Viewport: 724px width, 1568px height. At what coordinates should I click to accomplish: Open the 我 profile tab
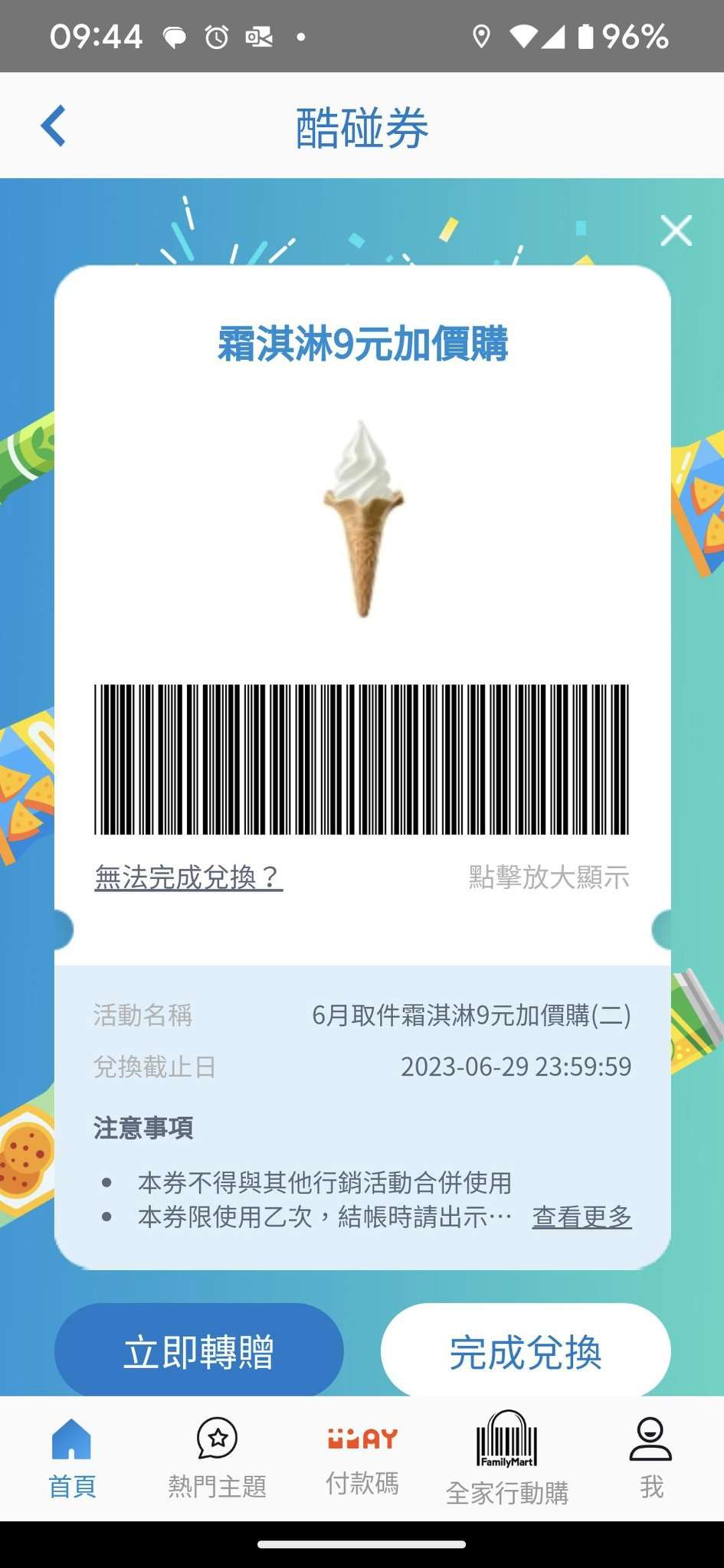(x=651, y=1459)
